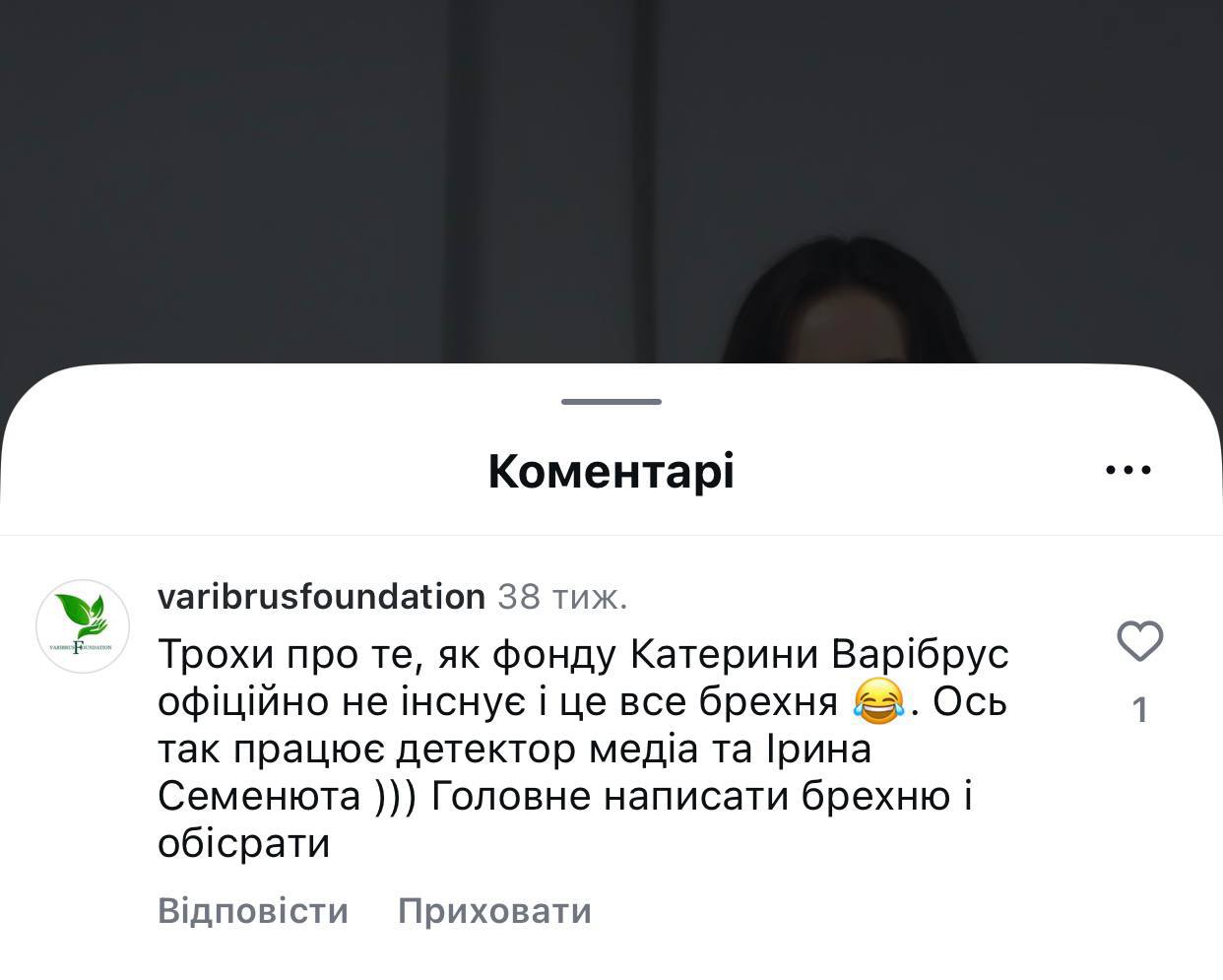Open the varibrusfoundation username link
1223x980 pixels.
[x=321, y=596]
